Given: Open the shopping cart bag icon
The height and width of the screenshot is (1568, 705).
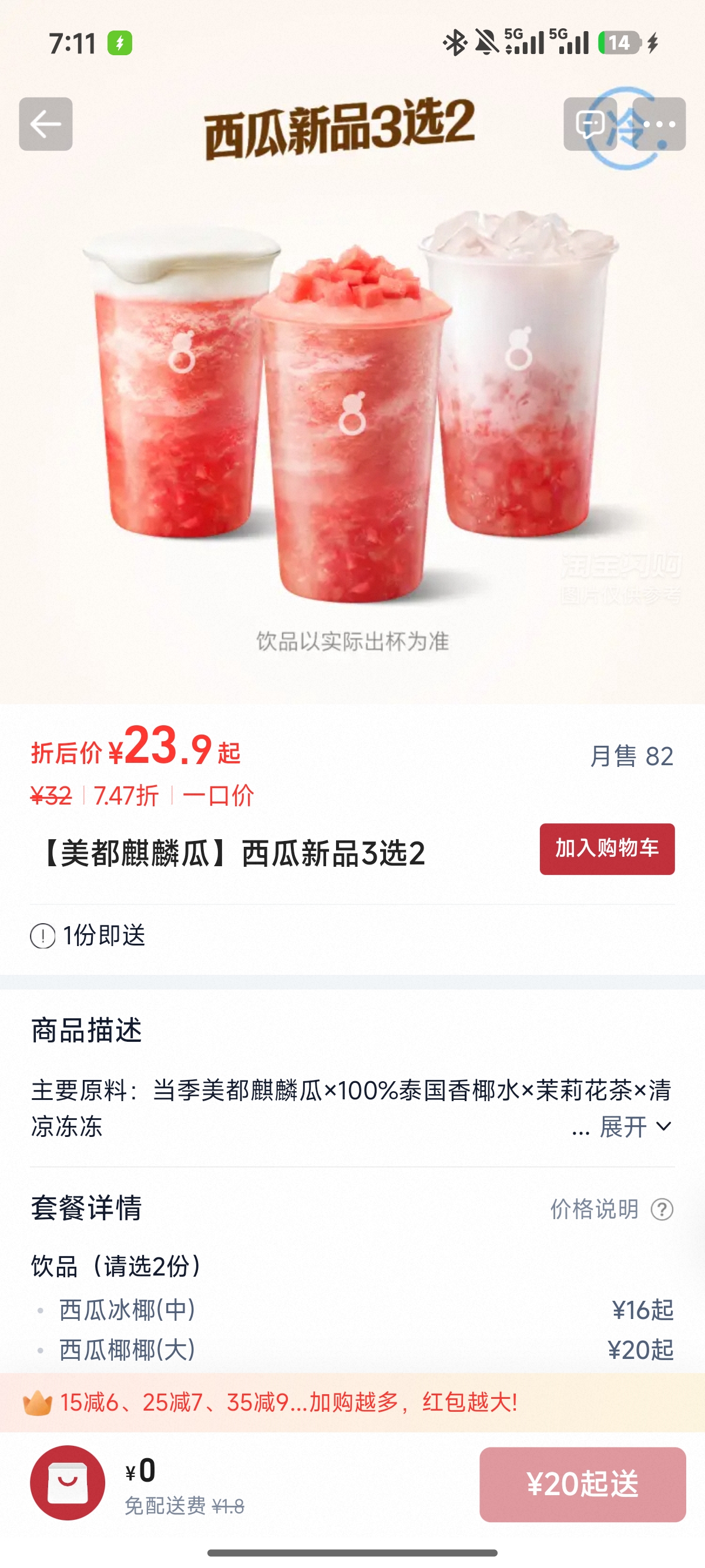Looking at the screenshot, I should [68, 1483].
